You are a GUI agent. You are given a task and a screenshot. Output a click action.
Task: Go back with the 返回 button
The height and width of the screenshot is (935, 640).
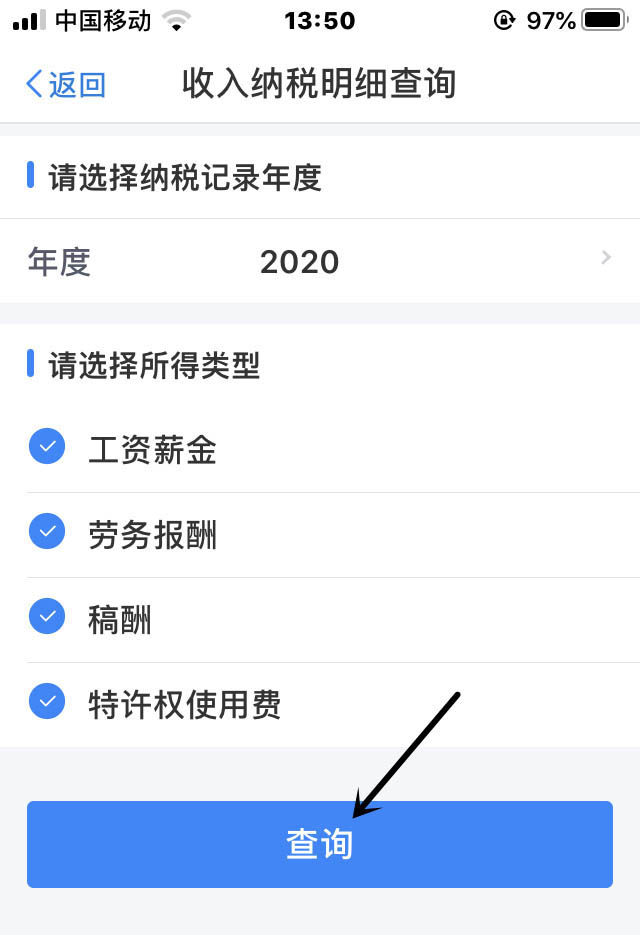66,84
